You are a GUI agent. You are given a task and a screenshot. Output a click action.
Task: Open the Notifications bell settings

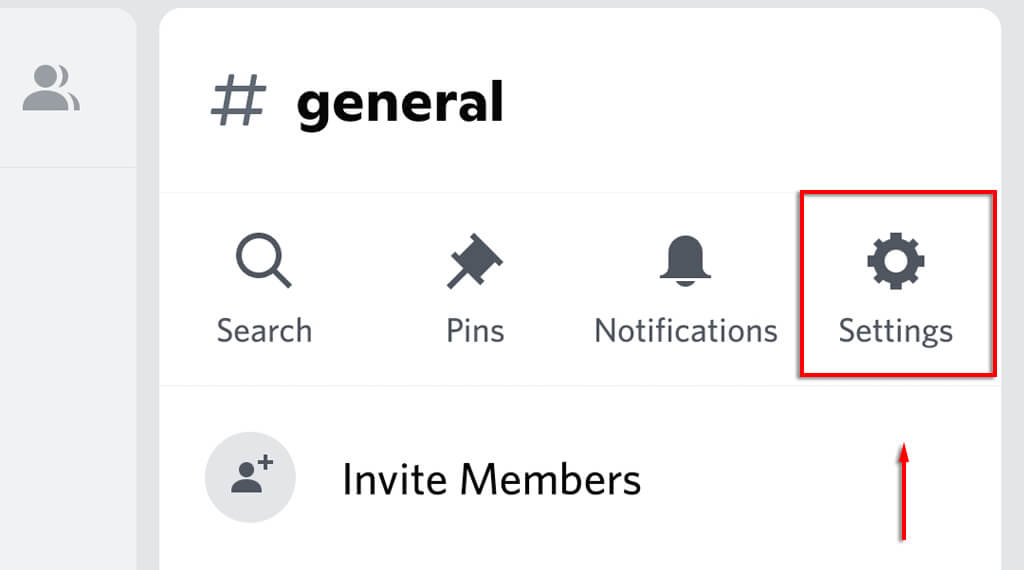[x=685, y=287]
